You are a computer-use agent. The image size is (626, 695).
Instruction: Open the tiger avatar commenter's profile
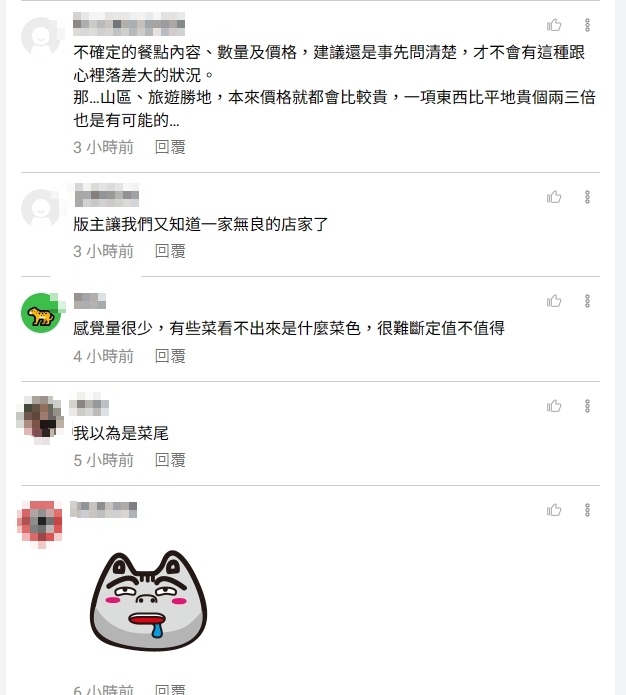(41, 315)
